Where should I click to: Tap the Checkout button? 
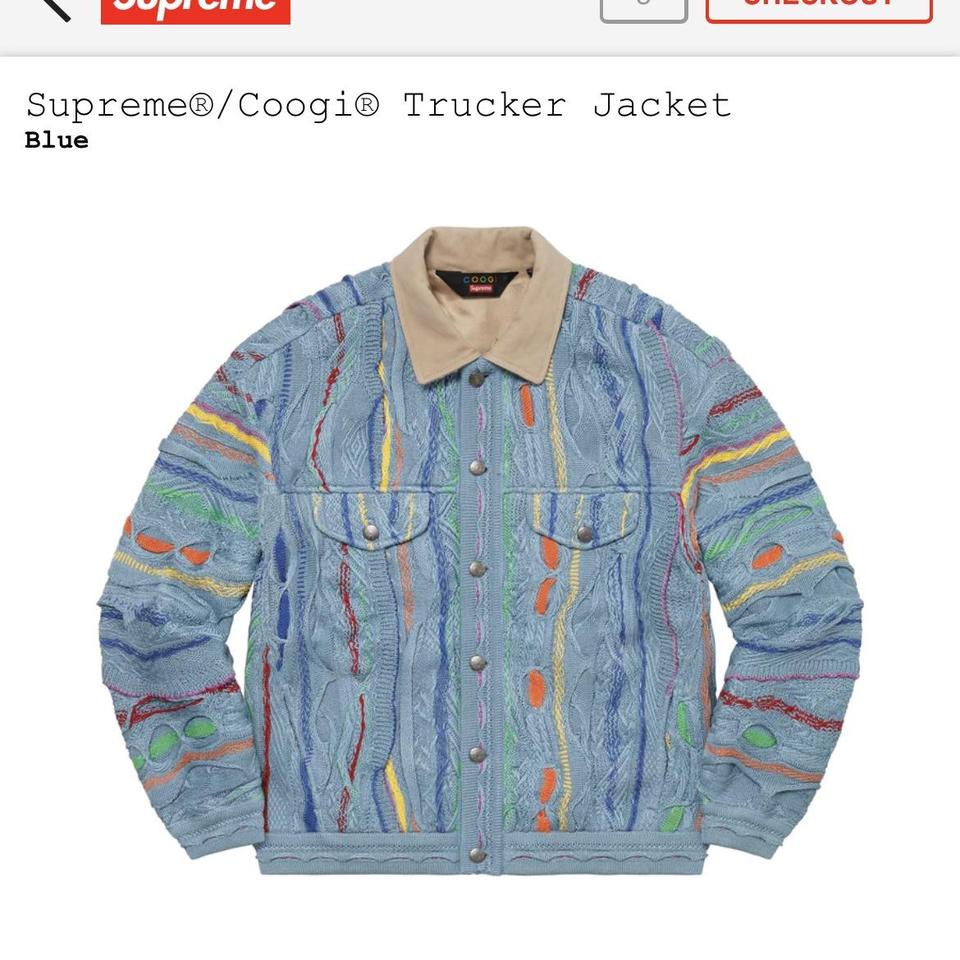[818, 8]
